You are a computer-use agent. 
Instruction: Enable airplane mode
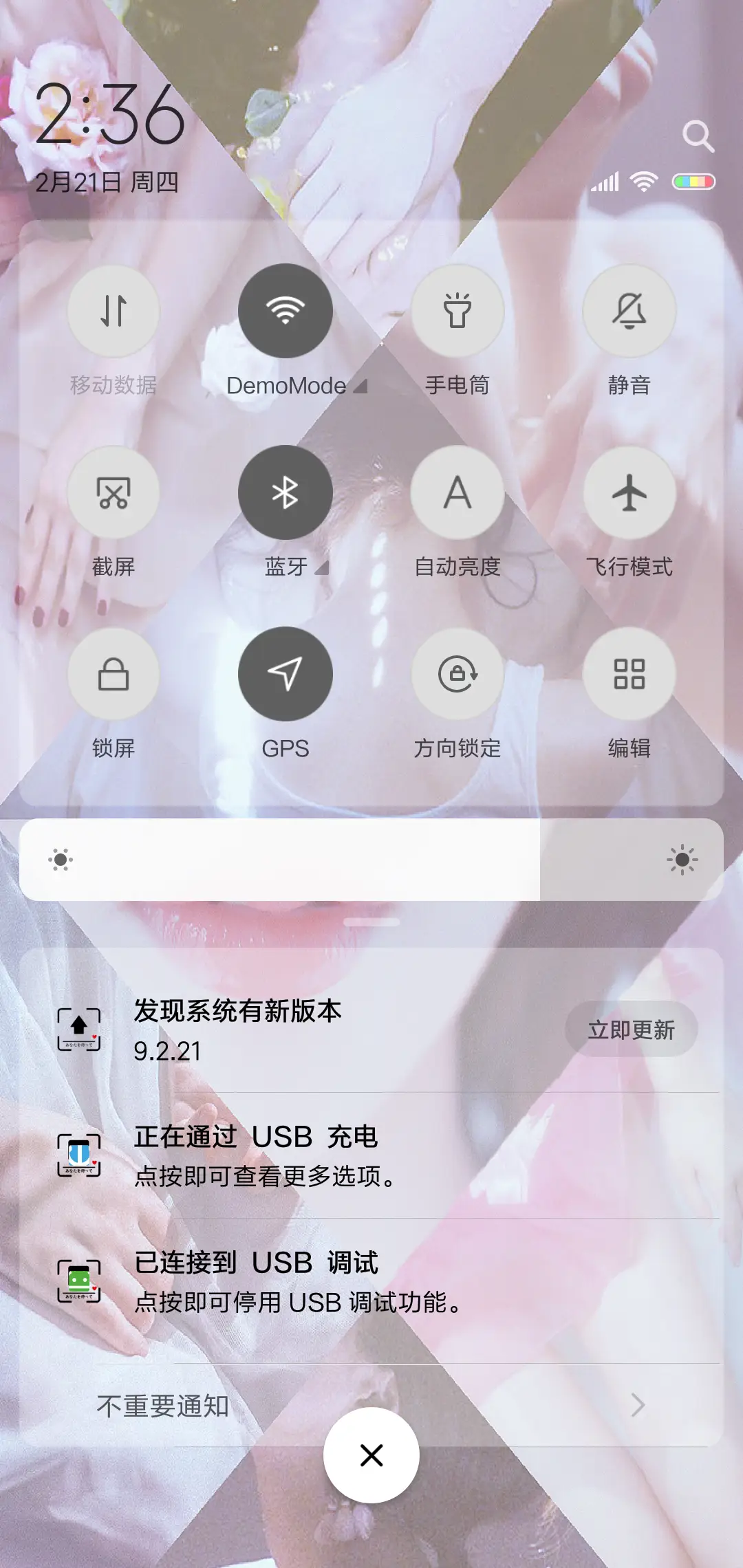pyautogui.click(x=629, y=492)
